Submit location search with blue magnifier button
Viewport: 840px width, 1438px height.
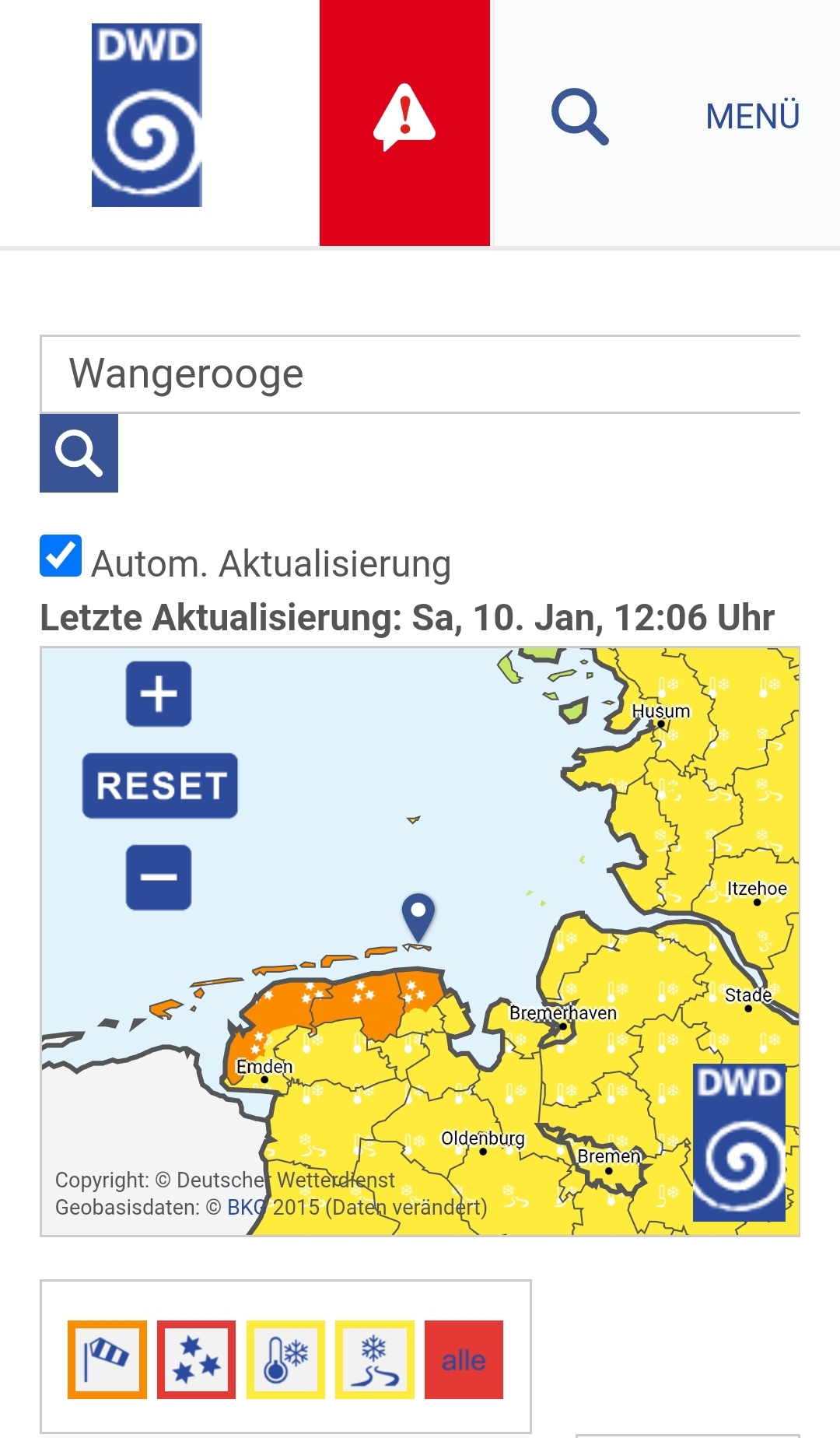point(79,453)
